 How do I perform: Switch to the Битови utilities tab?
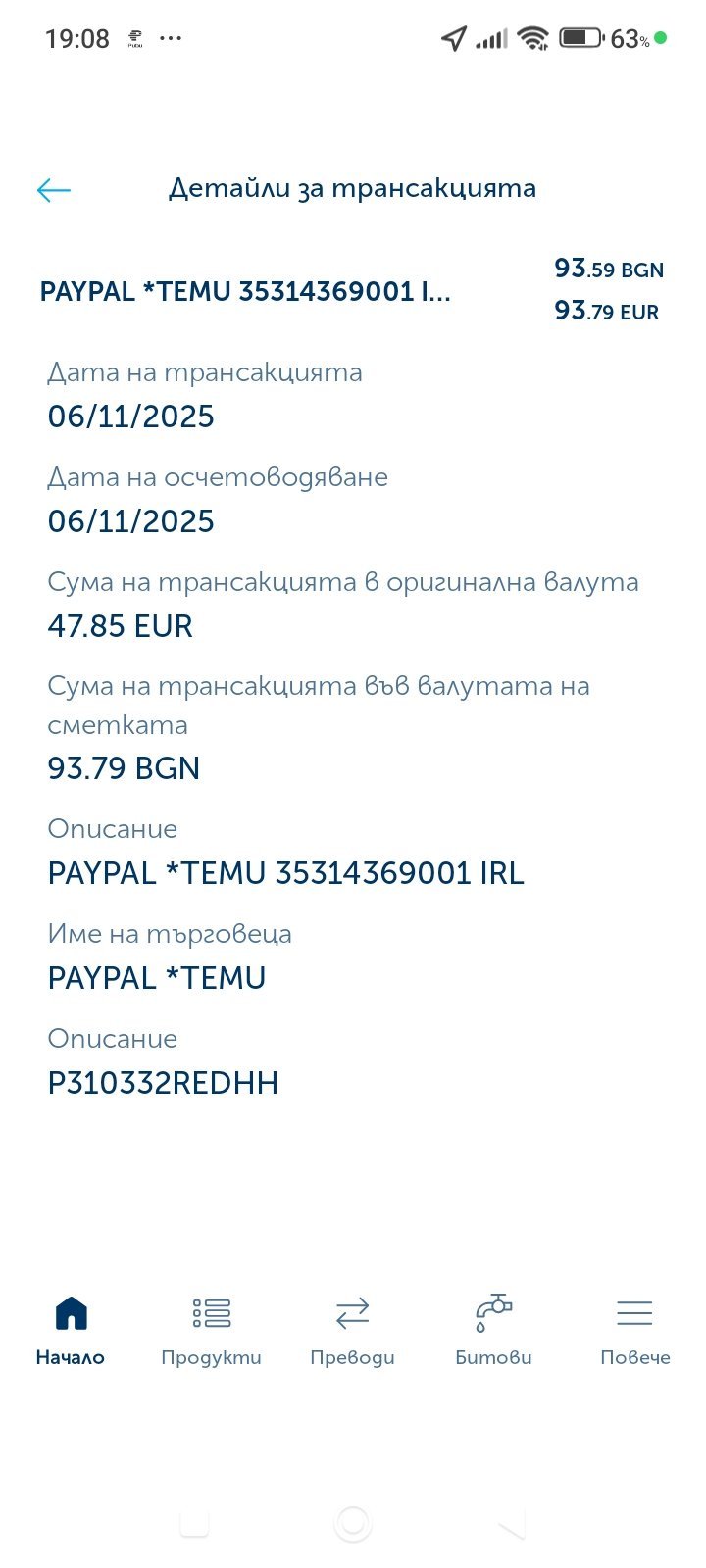tap(493, 1329)
